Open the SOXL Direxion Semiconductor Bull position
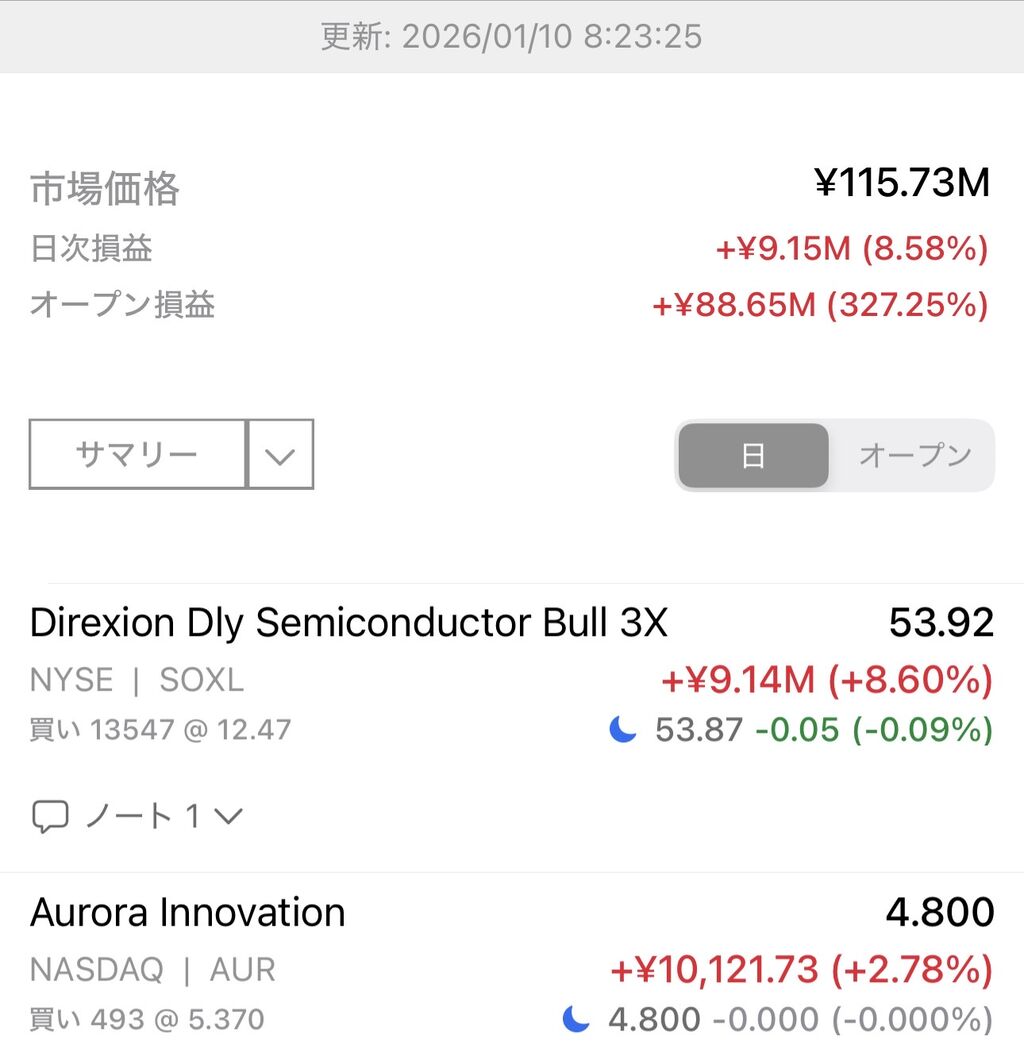 tap(348, 624)
